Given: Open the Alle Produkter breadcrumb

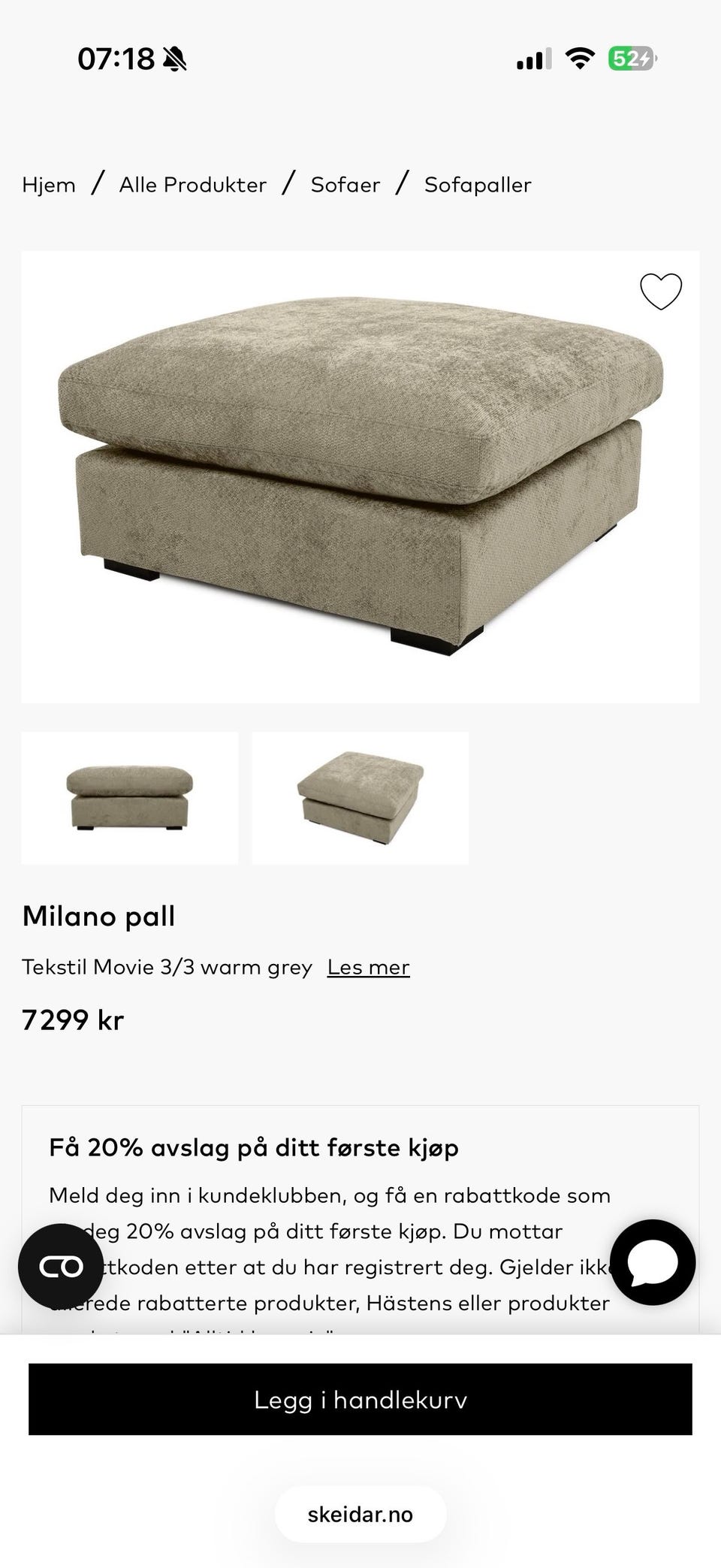Looking at the screenshot, I should click(193, 185).
